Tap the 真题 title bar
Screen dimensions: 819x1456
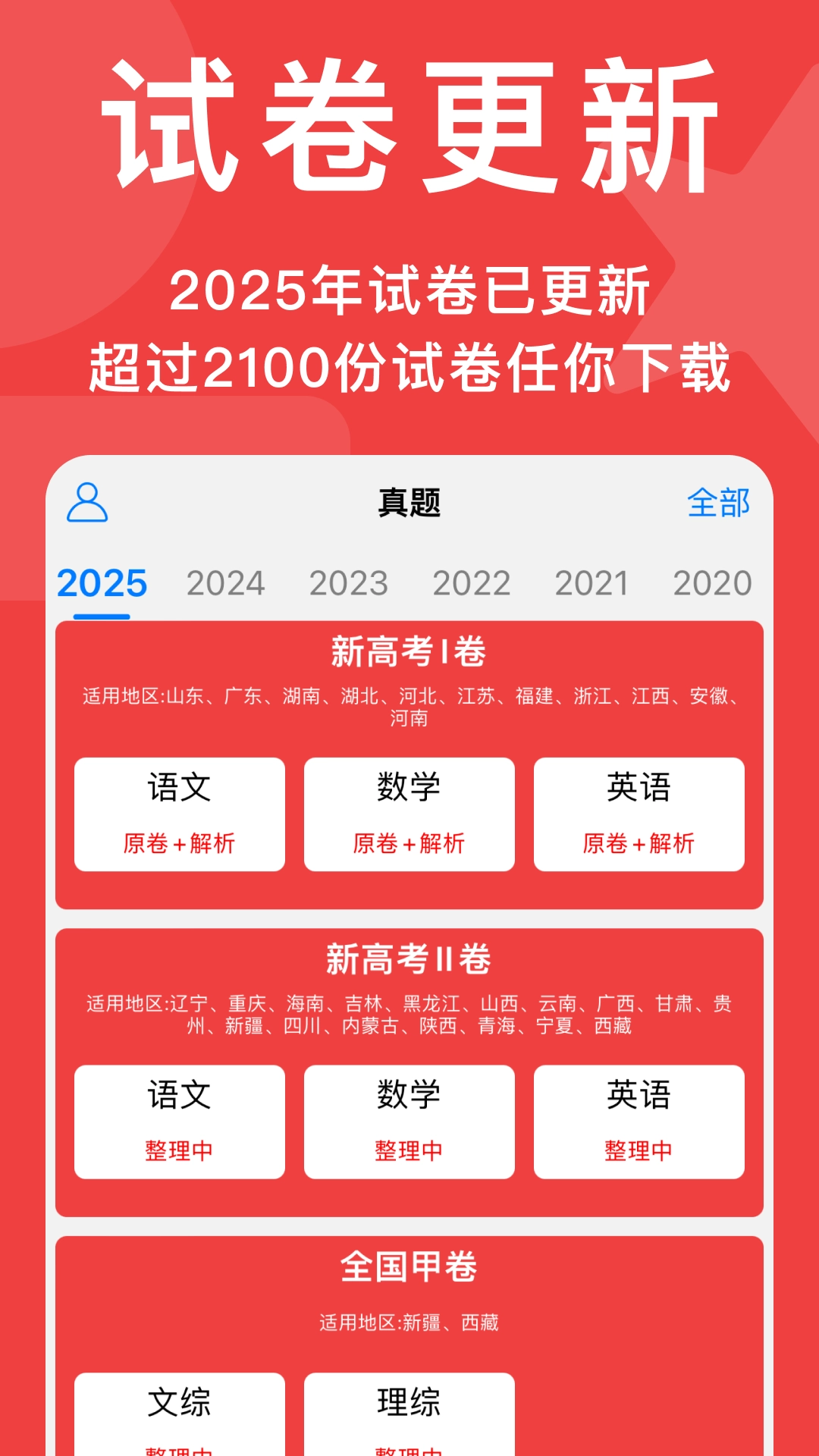click(x=409, y=502)
